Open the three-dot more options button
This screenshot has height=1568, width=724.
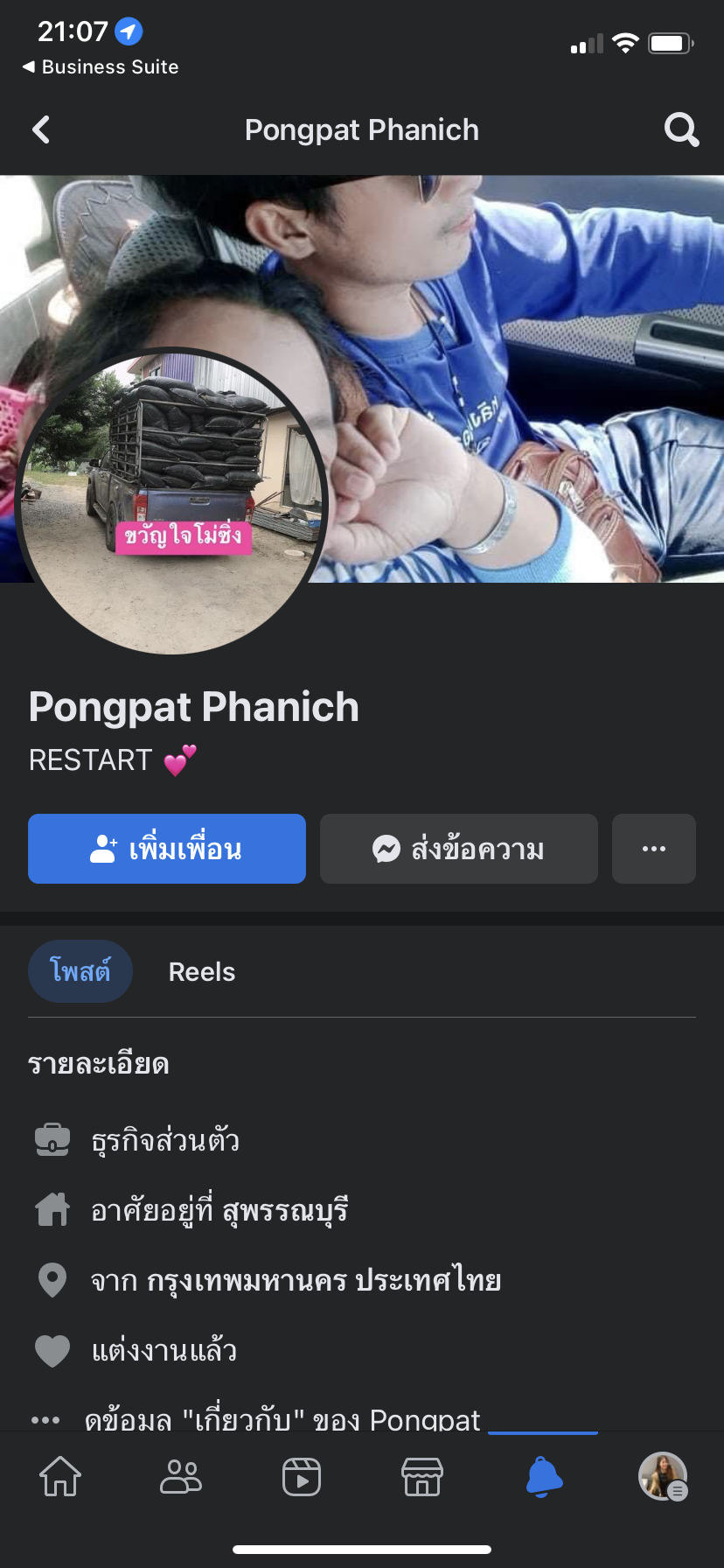653,849
